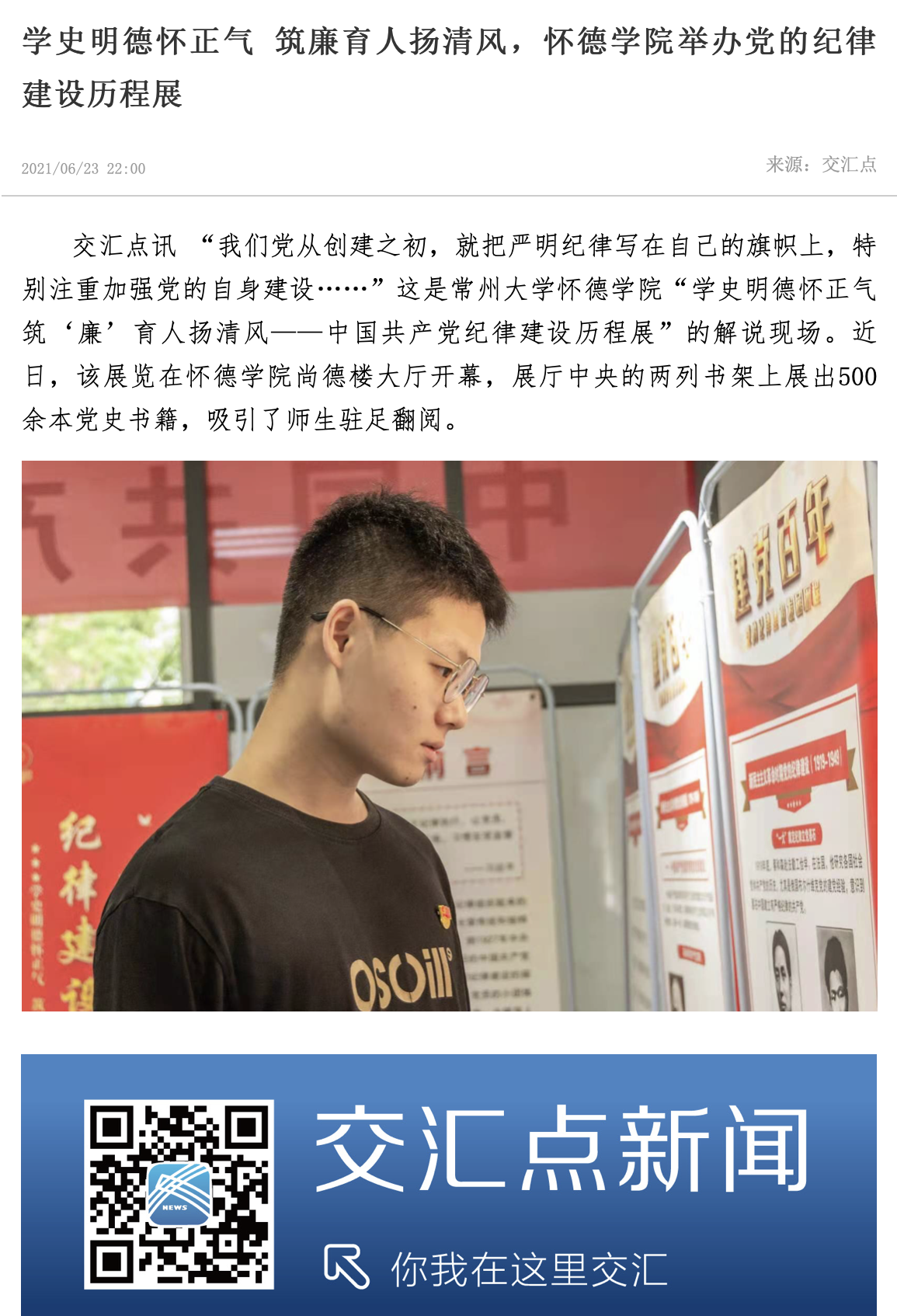Open the article photo of the student

[x=449, y=736]
